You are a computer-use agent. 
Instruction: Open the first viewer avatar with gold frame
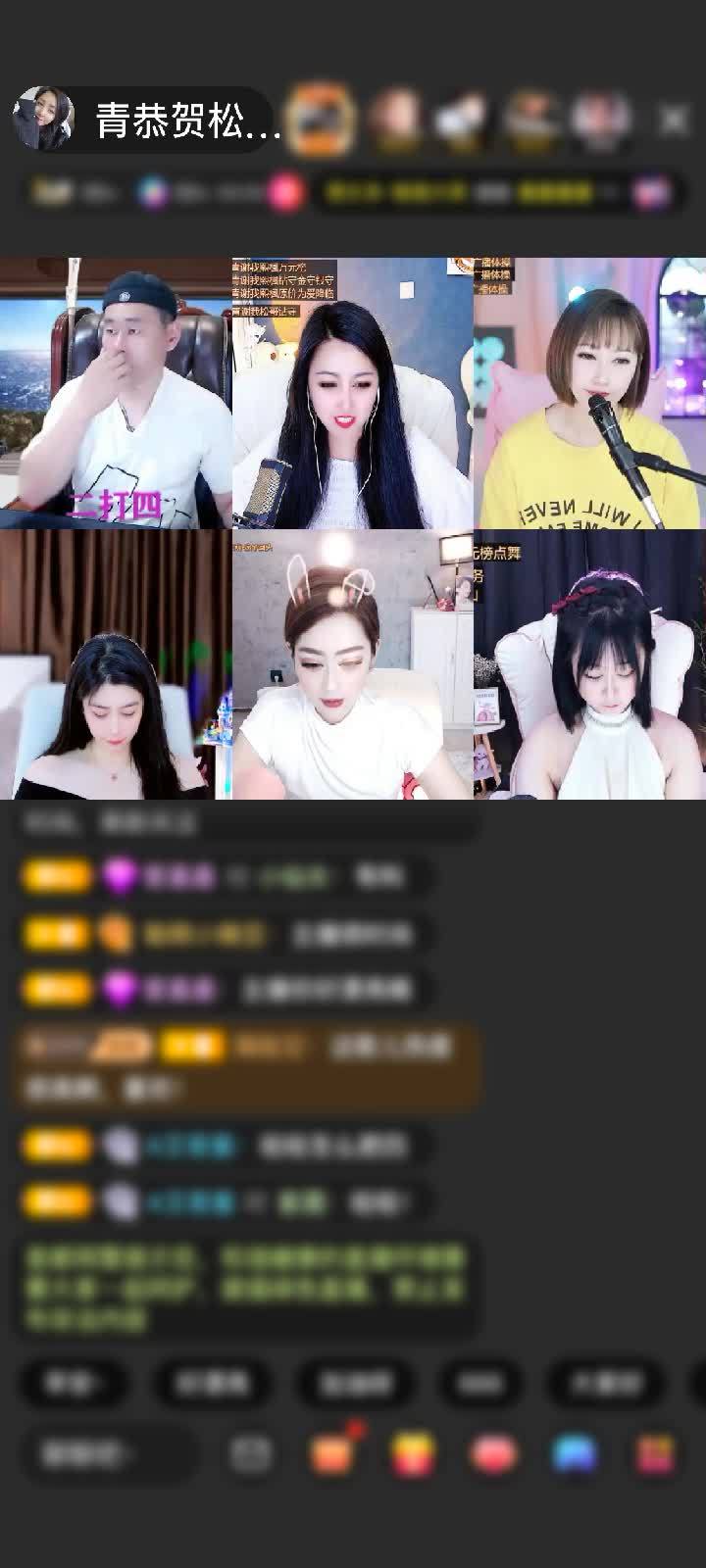(x=323, y=120)
